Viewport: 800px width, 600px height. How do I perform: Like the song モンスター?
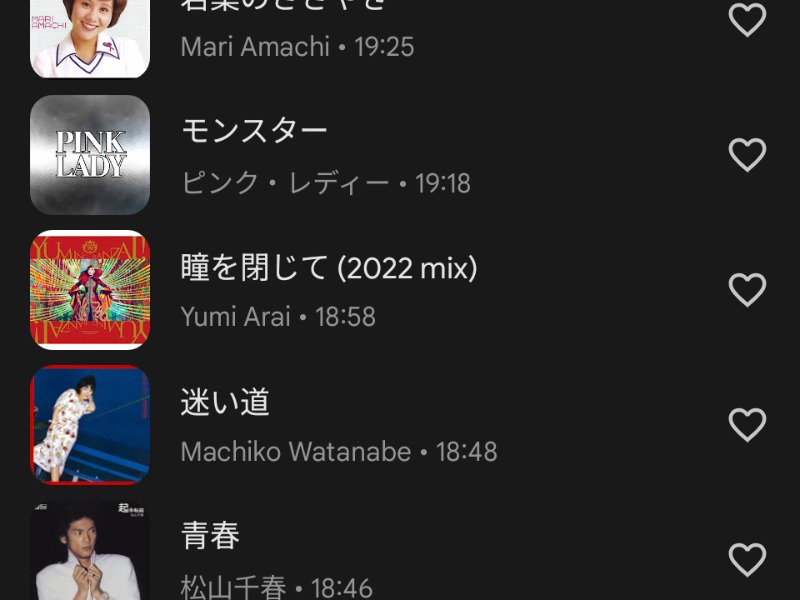pyautogui.click(x=747, y=155)
